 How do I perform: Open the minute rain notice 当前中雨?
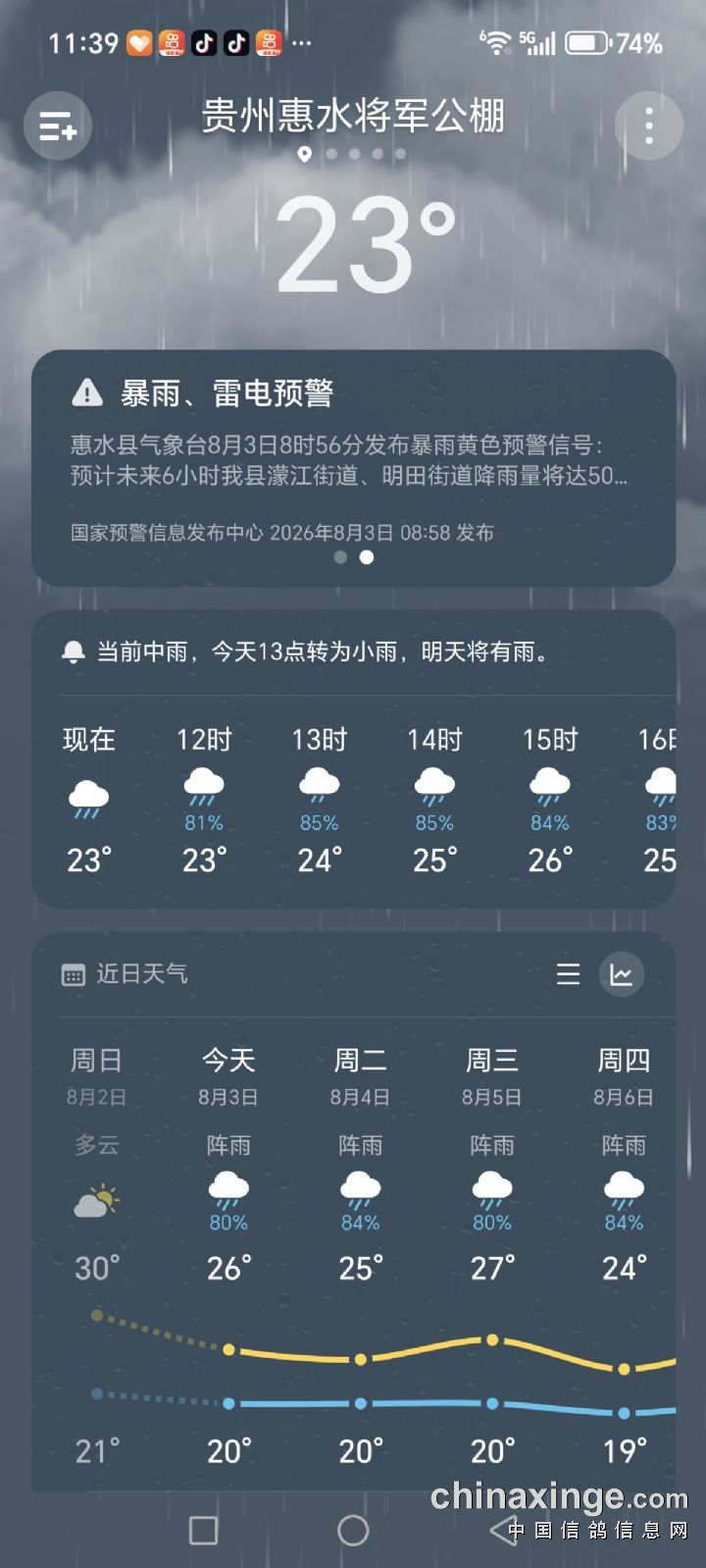(353, 652)
